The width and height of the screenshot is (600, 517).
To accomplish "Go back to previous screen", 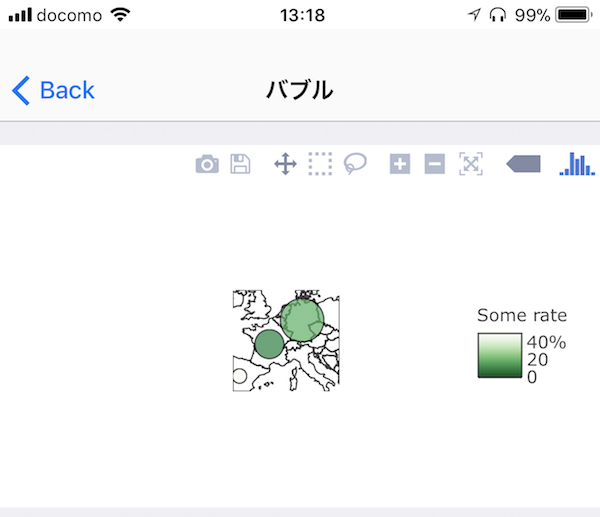I will tap(53, 90).
